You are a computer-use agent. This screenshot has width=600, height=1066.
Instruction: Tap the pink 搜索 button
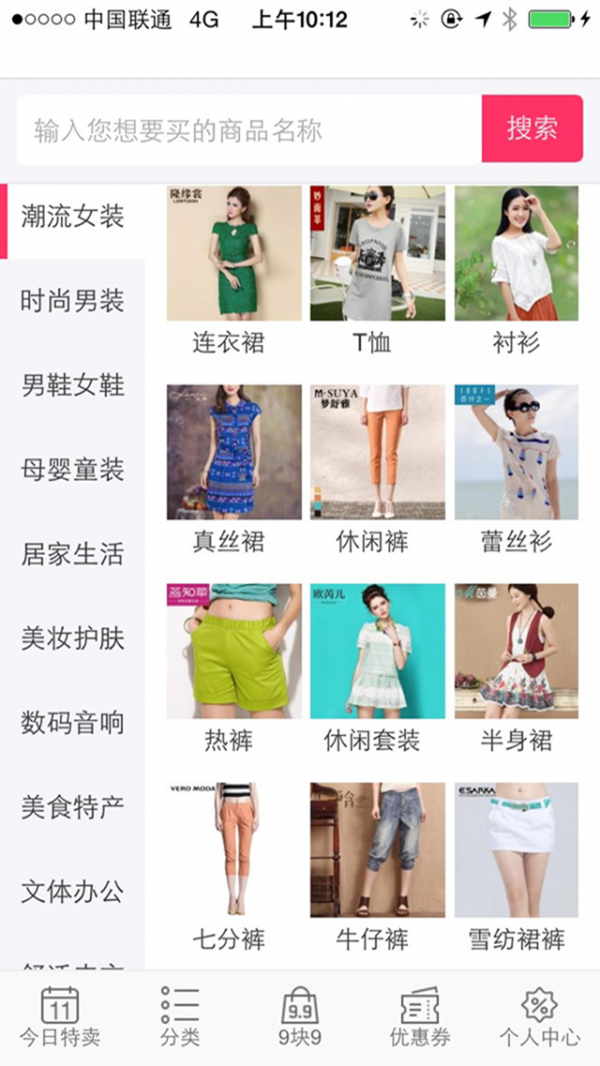click(x=532, y=129)
